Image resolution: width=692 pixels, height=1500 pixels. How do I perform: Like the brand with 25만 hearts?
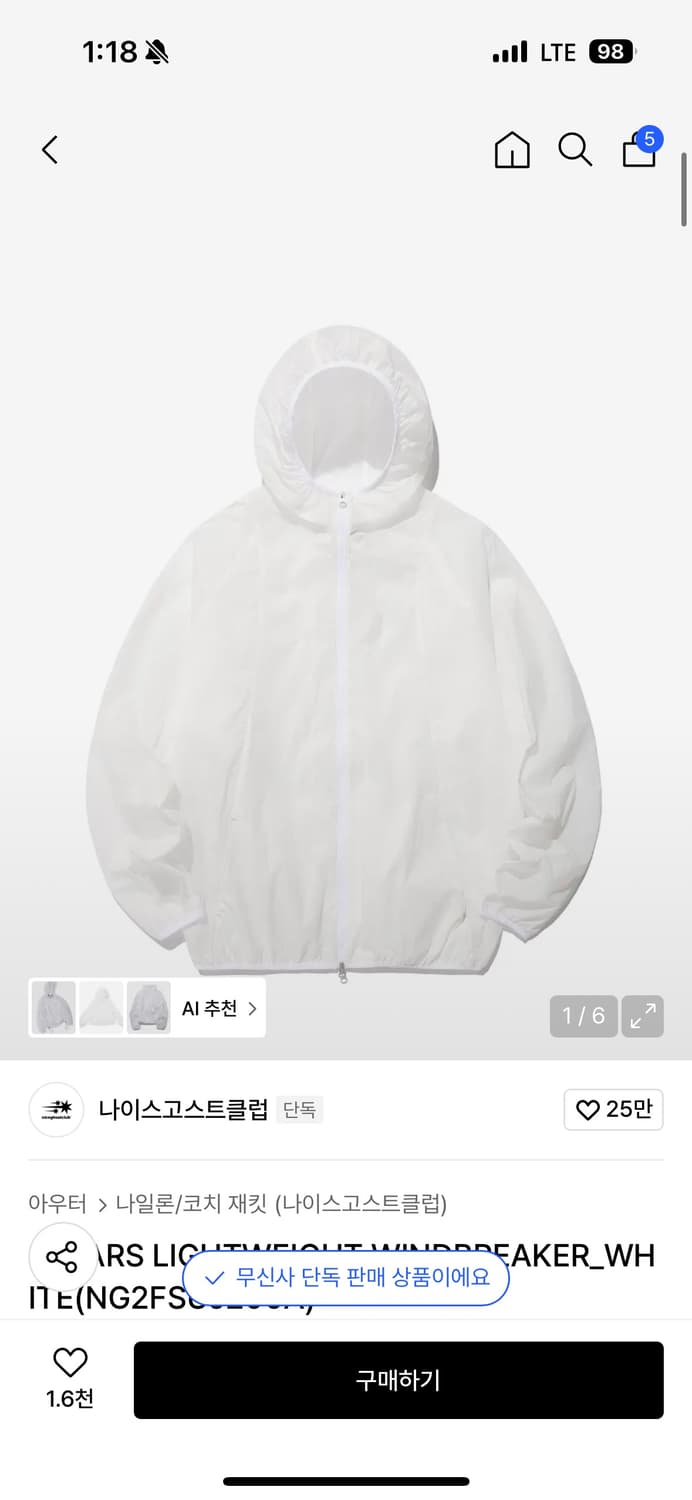tap(613, 1109)
